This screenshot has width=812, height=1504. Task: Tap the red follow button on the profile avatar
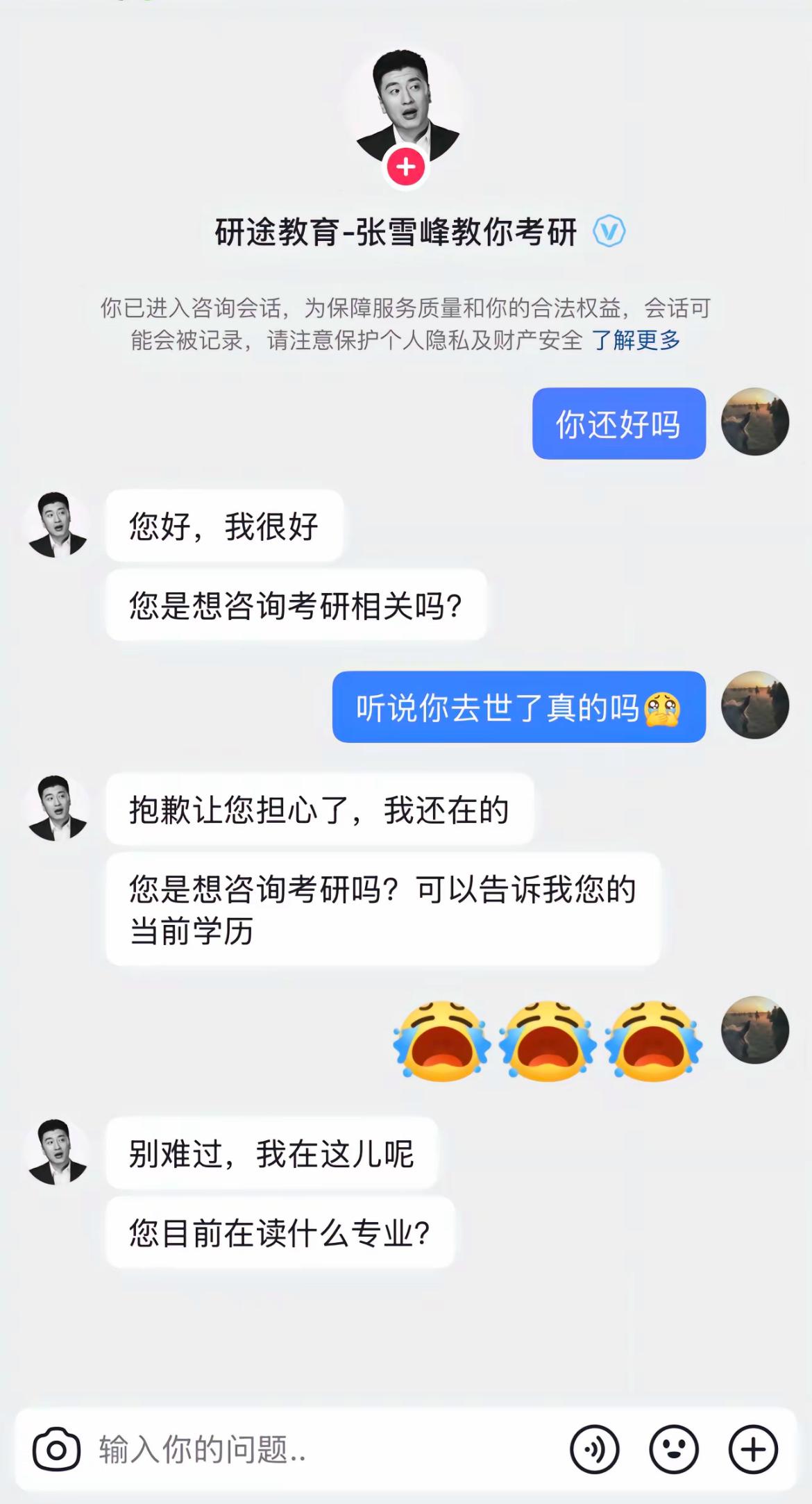[x=406, y=167]
